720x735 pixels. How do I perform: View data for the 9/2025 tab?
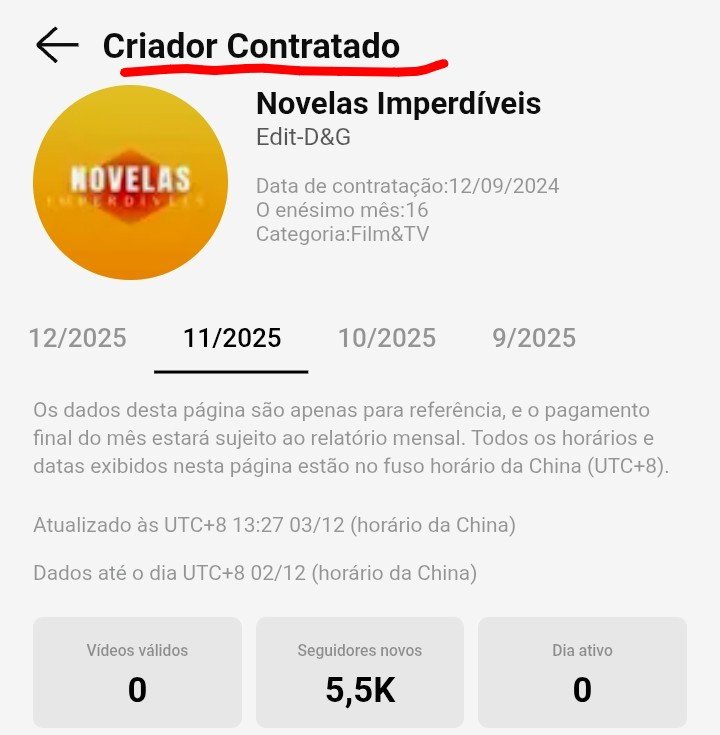(x=534, y=338)
